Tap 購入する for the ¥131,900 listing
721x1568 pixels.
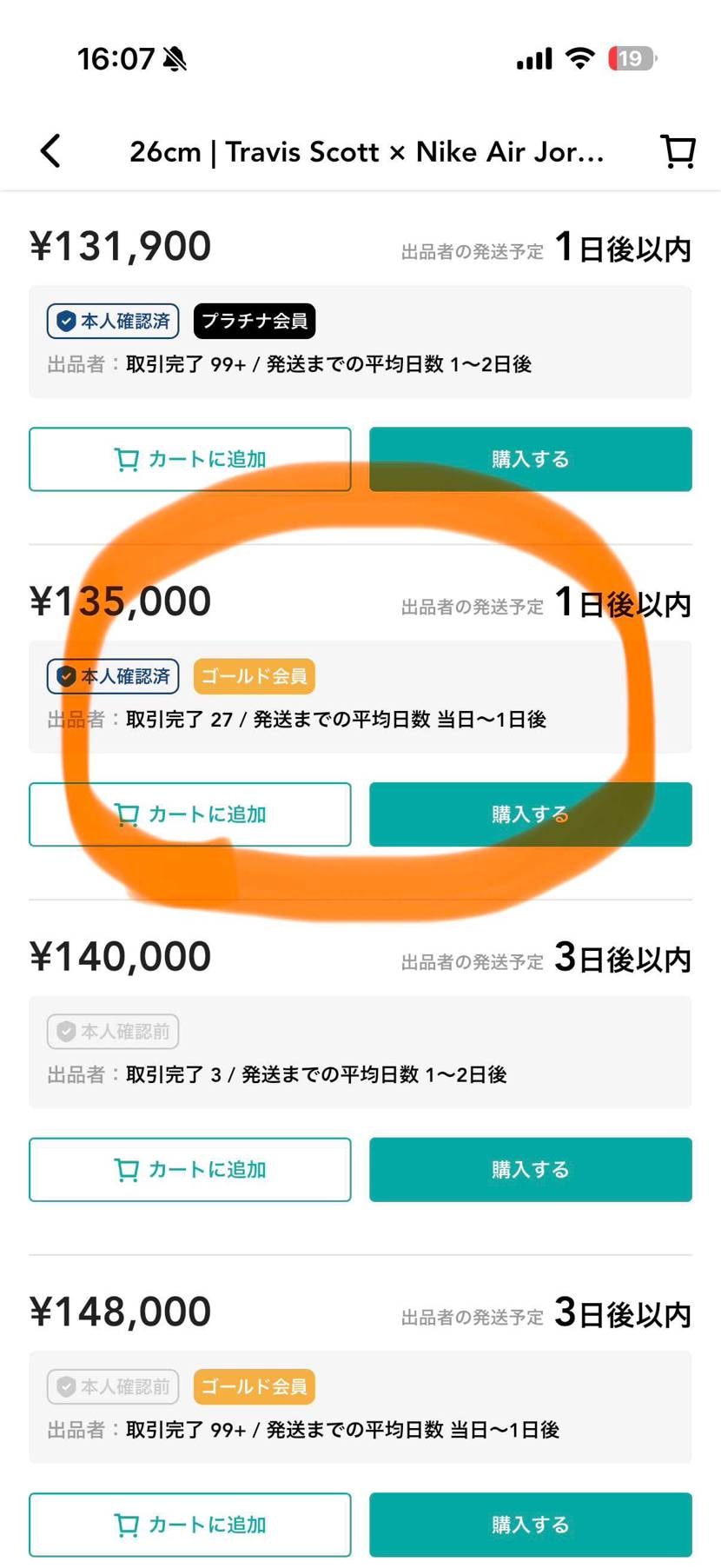(530, 459)
